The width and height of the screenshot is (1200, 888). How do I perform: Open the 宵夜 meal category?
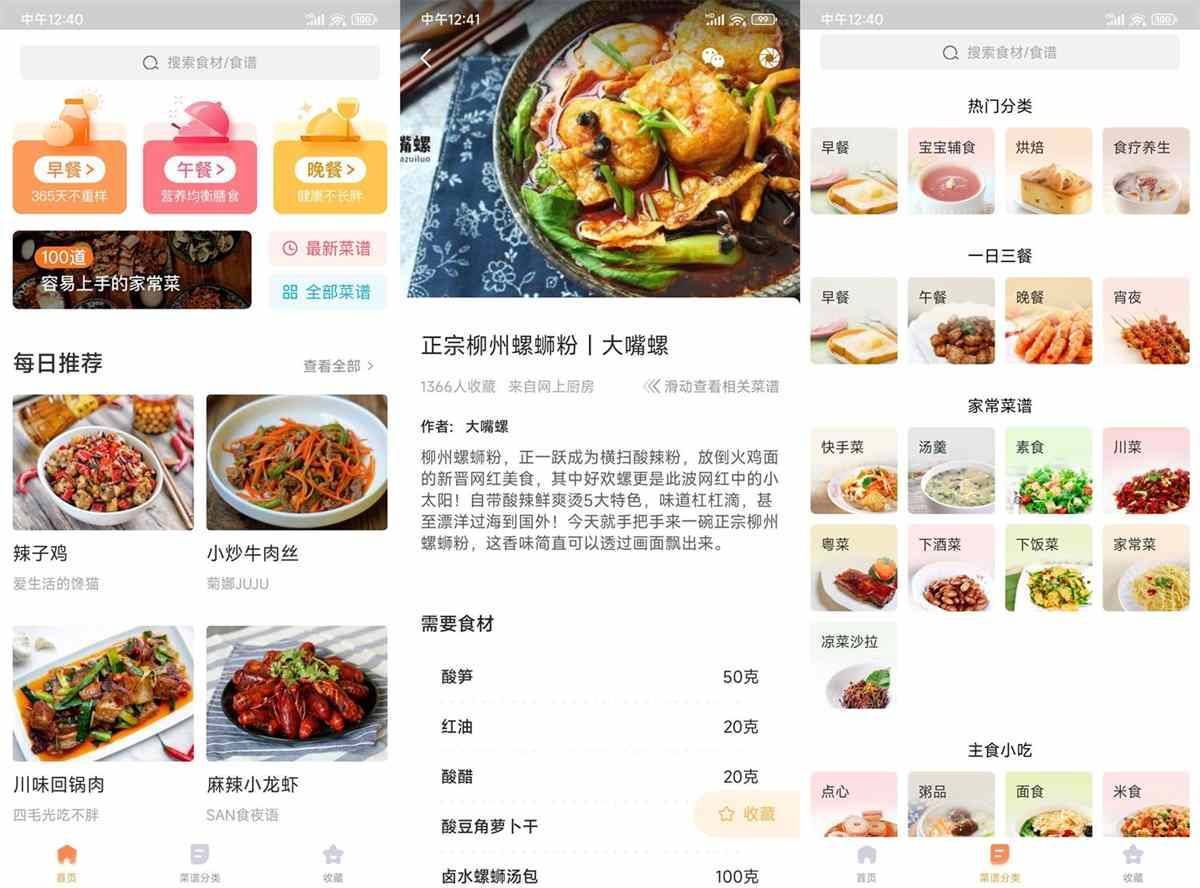[x=1146, y=321]
